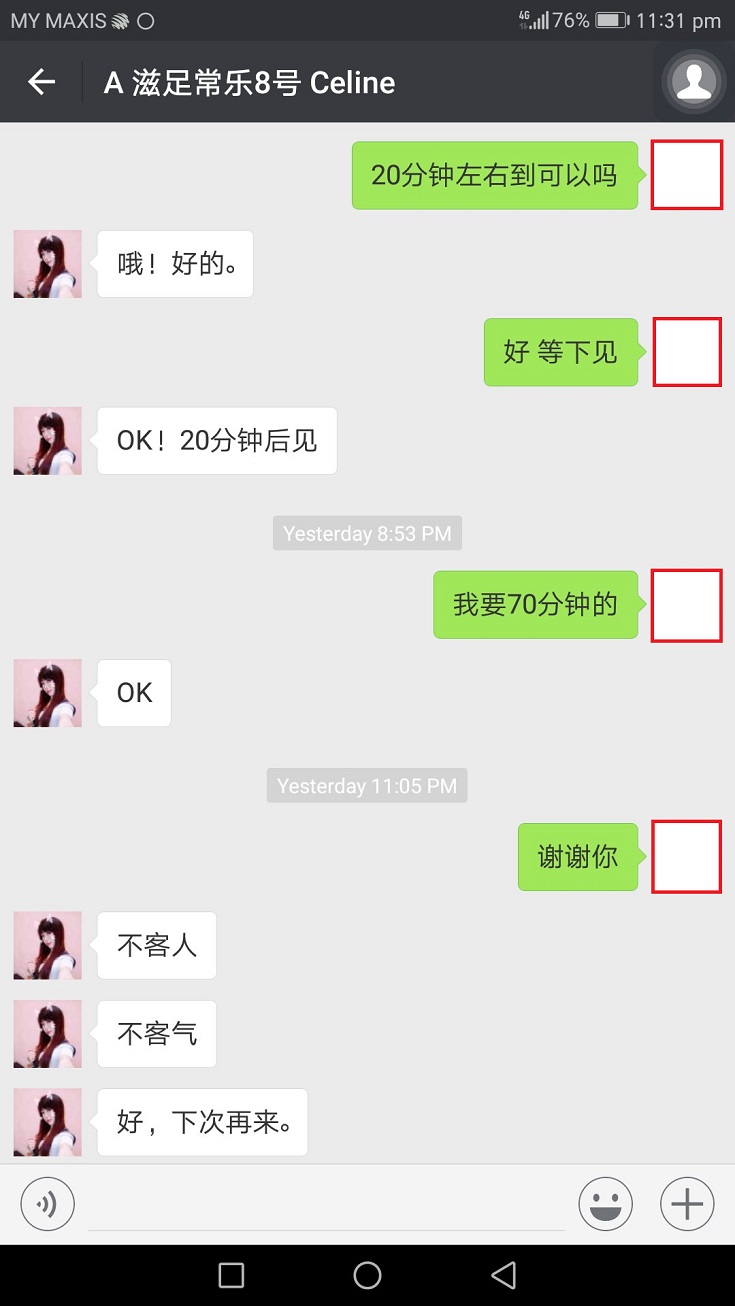Image resolution: width=735 pixels, height=1306 pixels.
Task: Open chat info profile icon
Action: 694,81
